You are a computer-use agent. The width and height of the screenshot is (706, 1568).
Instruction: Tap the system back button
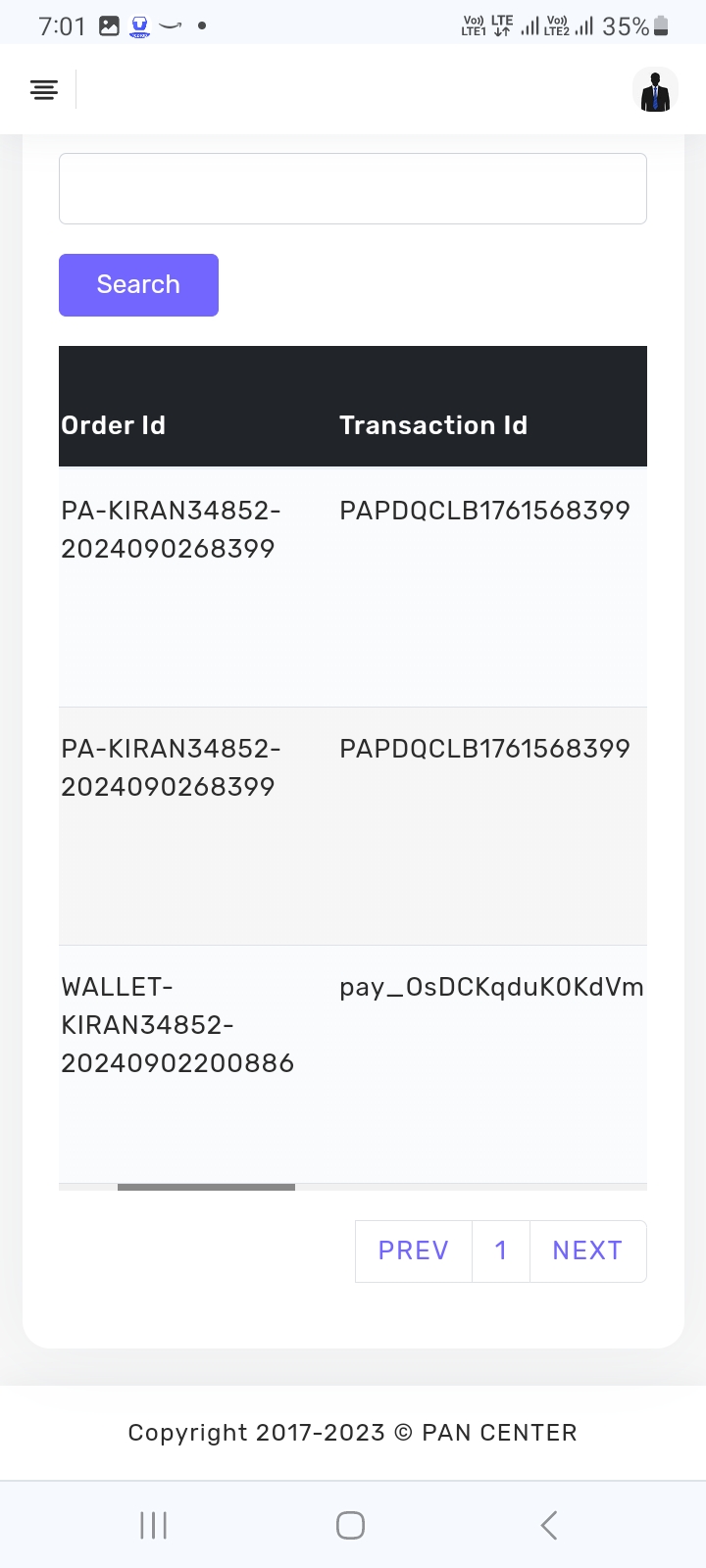click(549, 1525)
